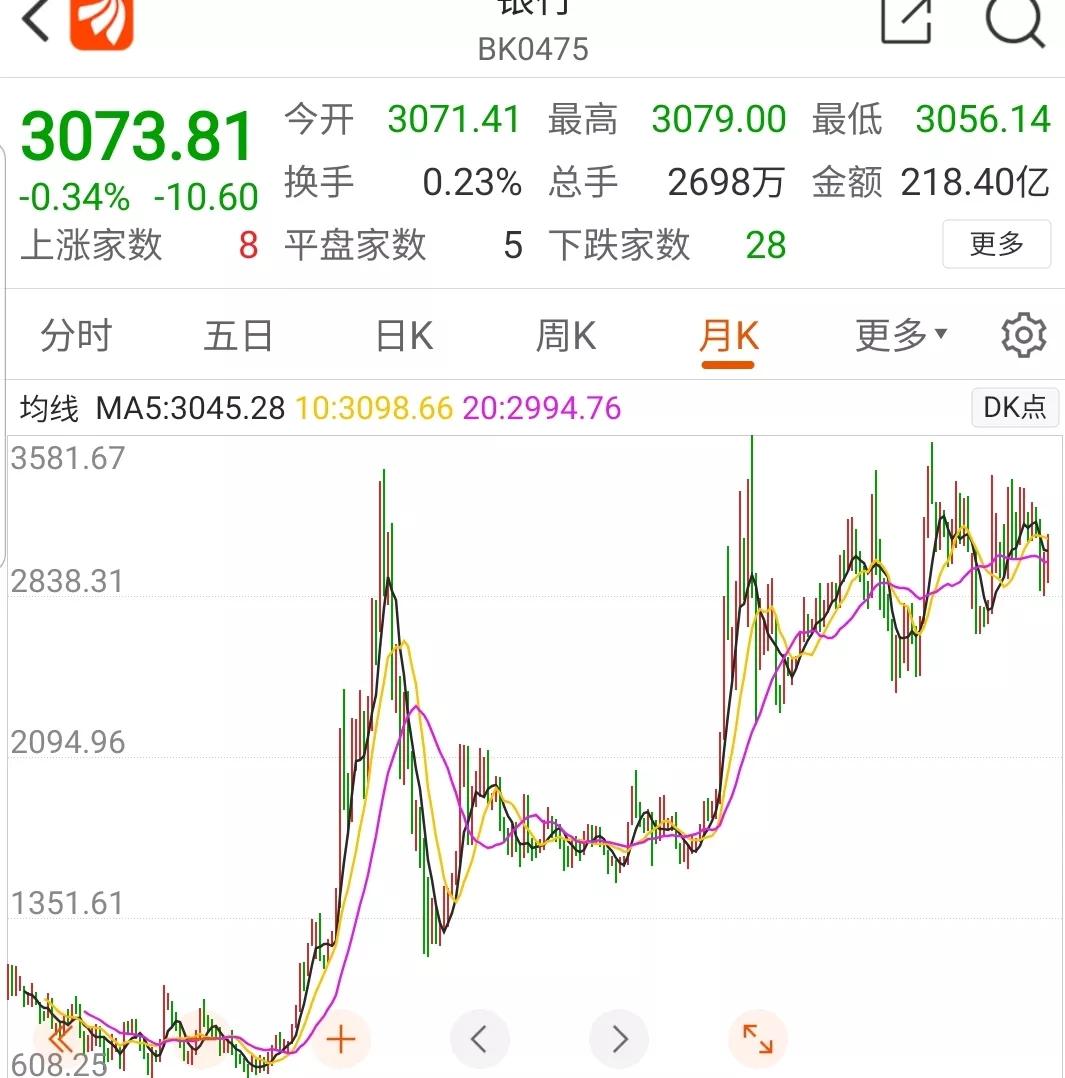Open 更多 next to 下跌家数
Image resolution: width=1065 pixels, height=1078 pixels.
[996, 245]
